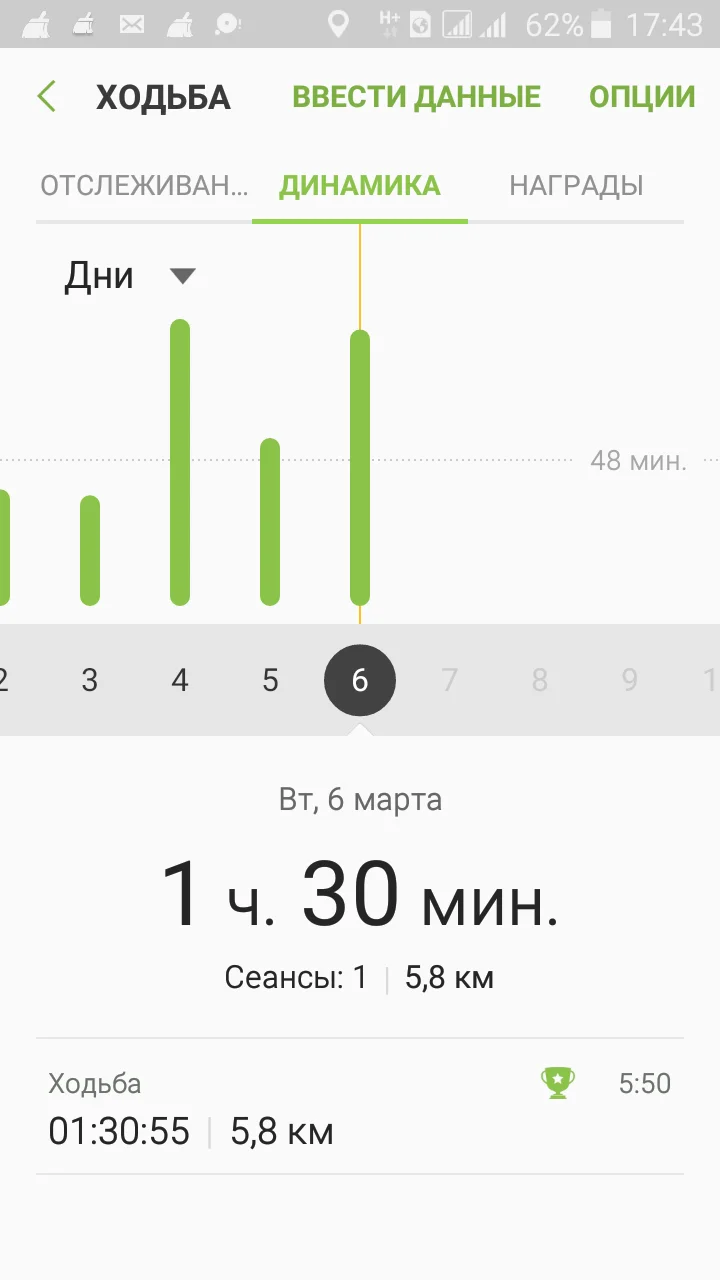Select day 5 on the timeline

[270, 681]
